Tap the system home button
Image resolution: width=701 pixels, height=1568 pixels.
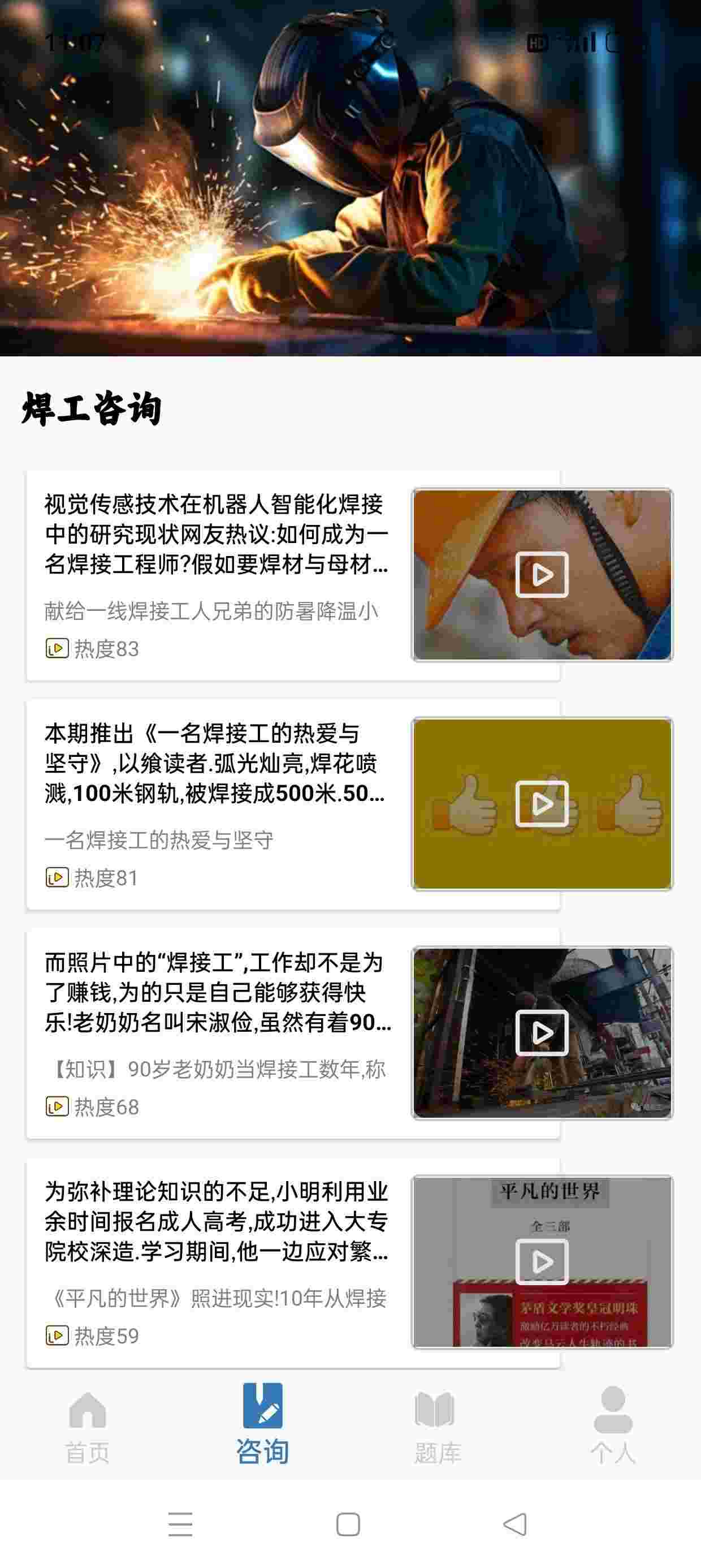(x=348, y=1524)
